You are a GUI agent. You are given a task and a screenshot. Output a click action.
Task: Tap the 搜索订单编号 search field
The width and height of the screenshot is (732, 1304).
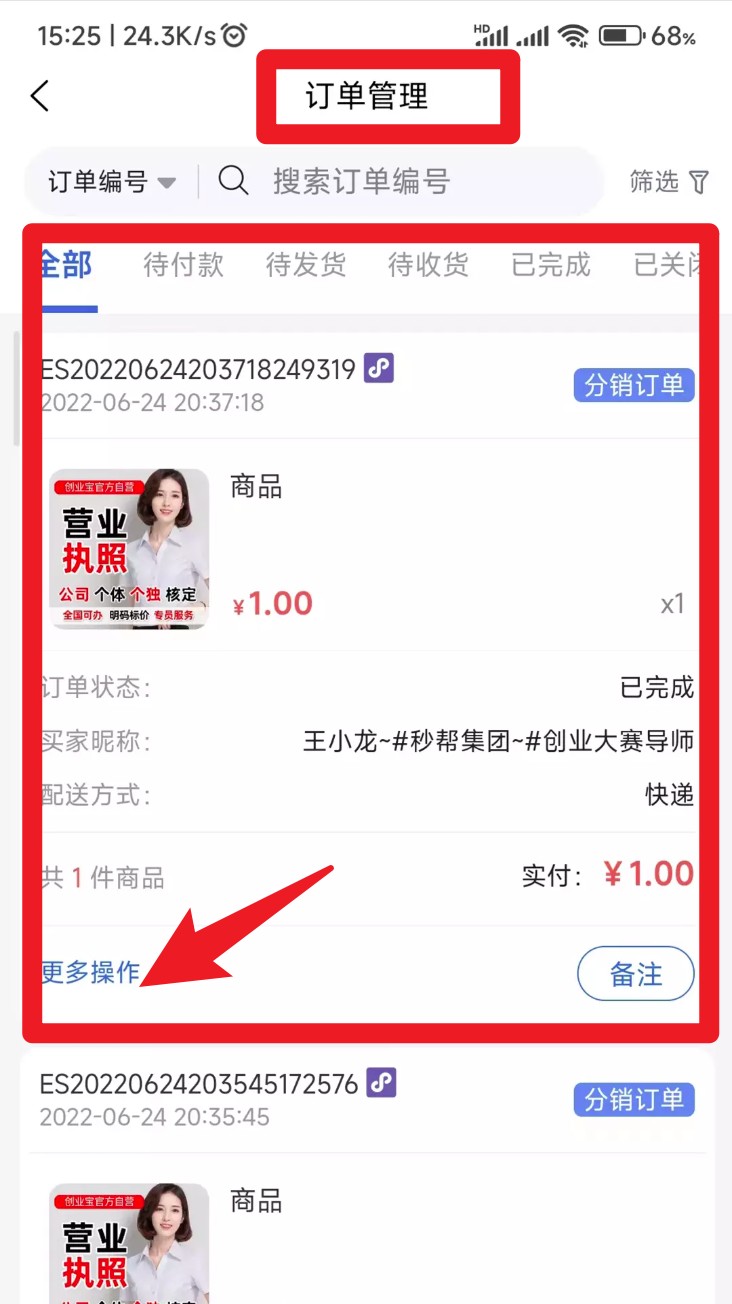(x=400, y=182)
